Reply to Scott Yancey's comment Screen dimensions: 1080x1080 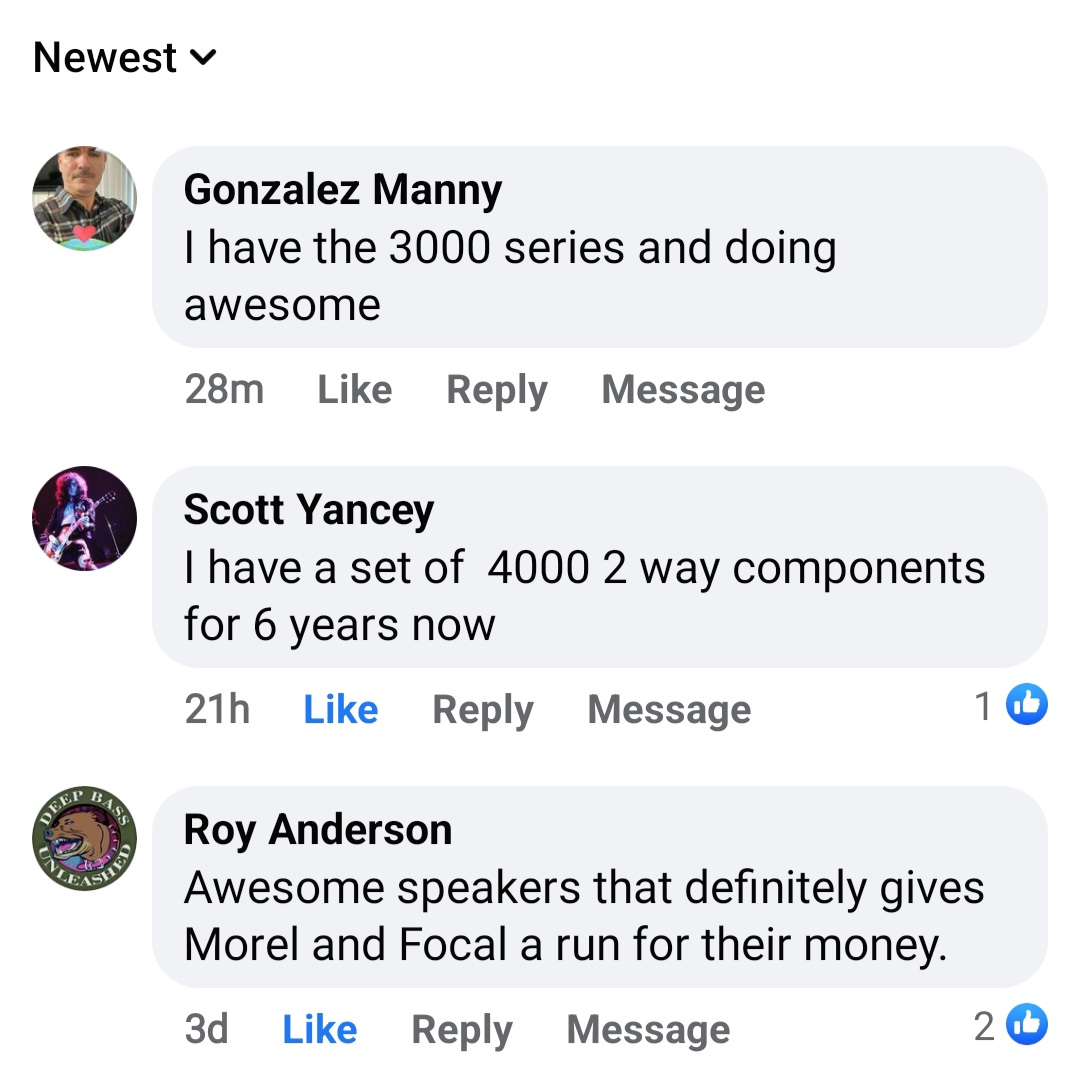(482, 709)
